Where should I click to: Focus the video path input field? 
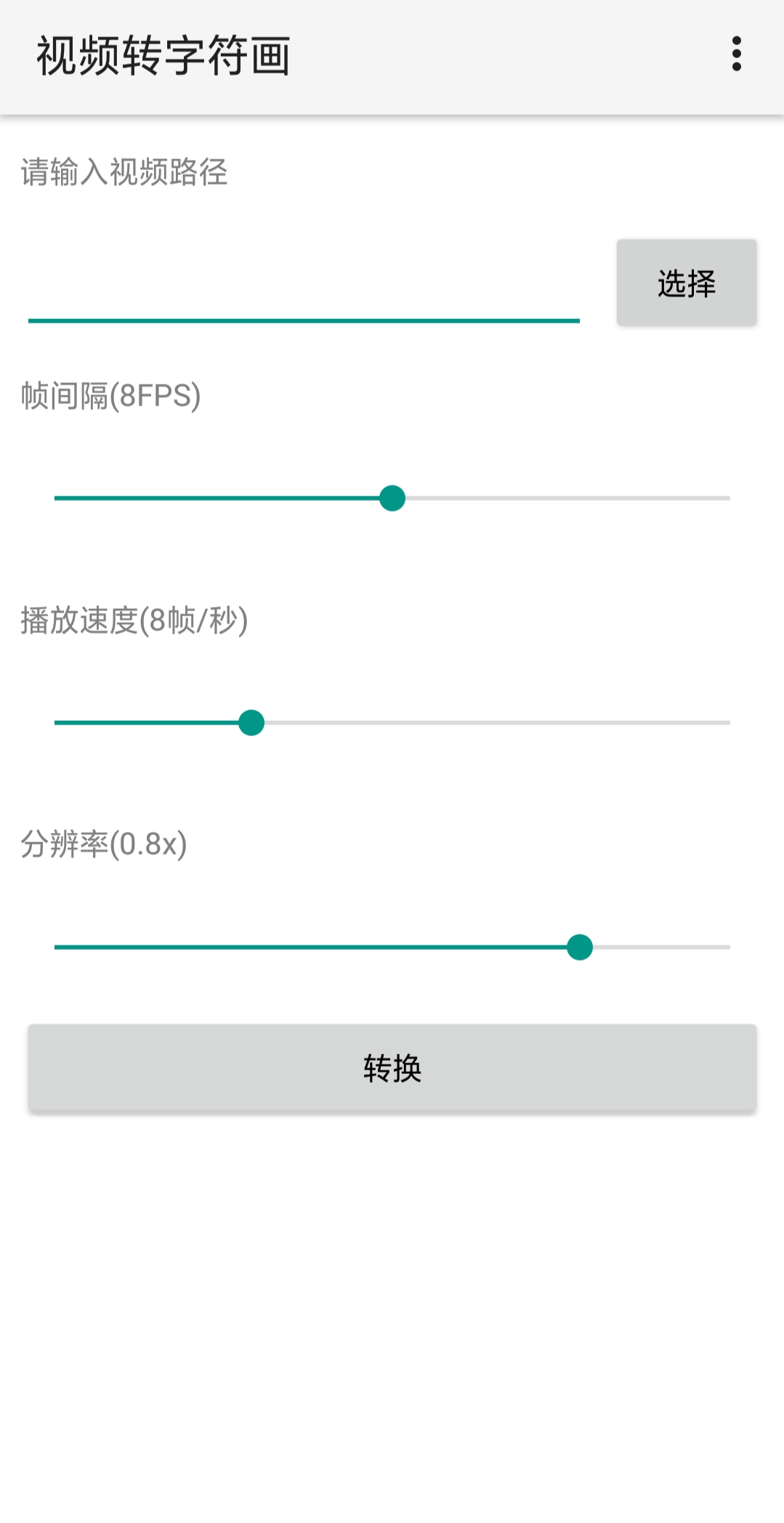(304, 291)
